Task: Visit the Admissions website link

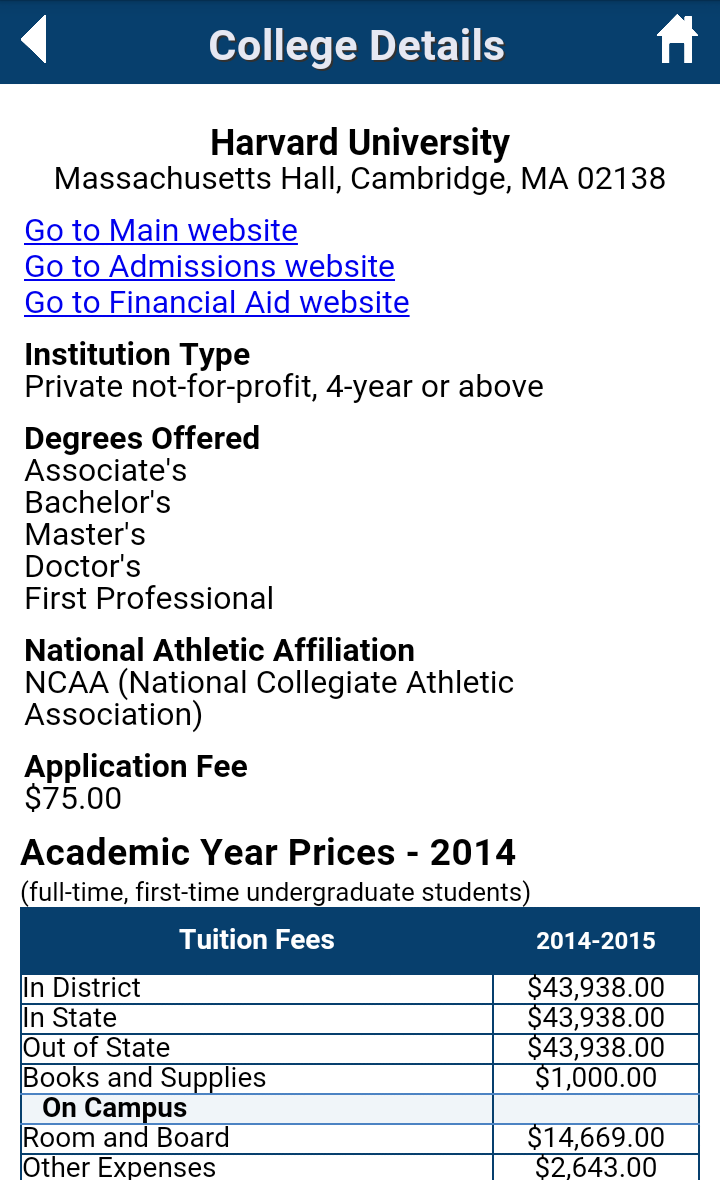Action: click(x=209, y=267)
